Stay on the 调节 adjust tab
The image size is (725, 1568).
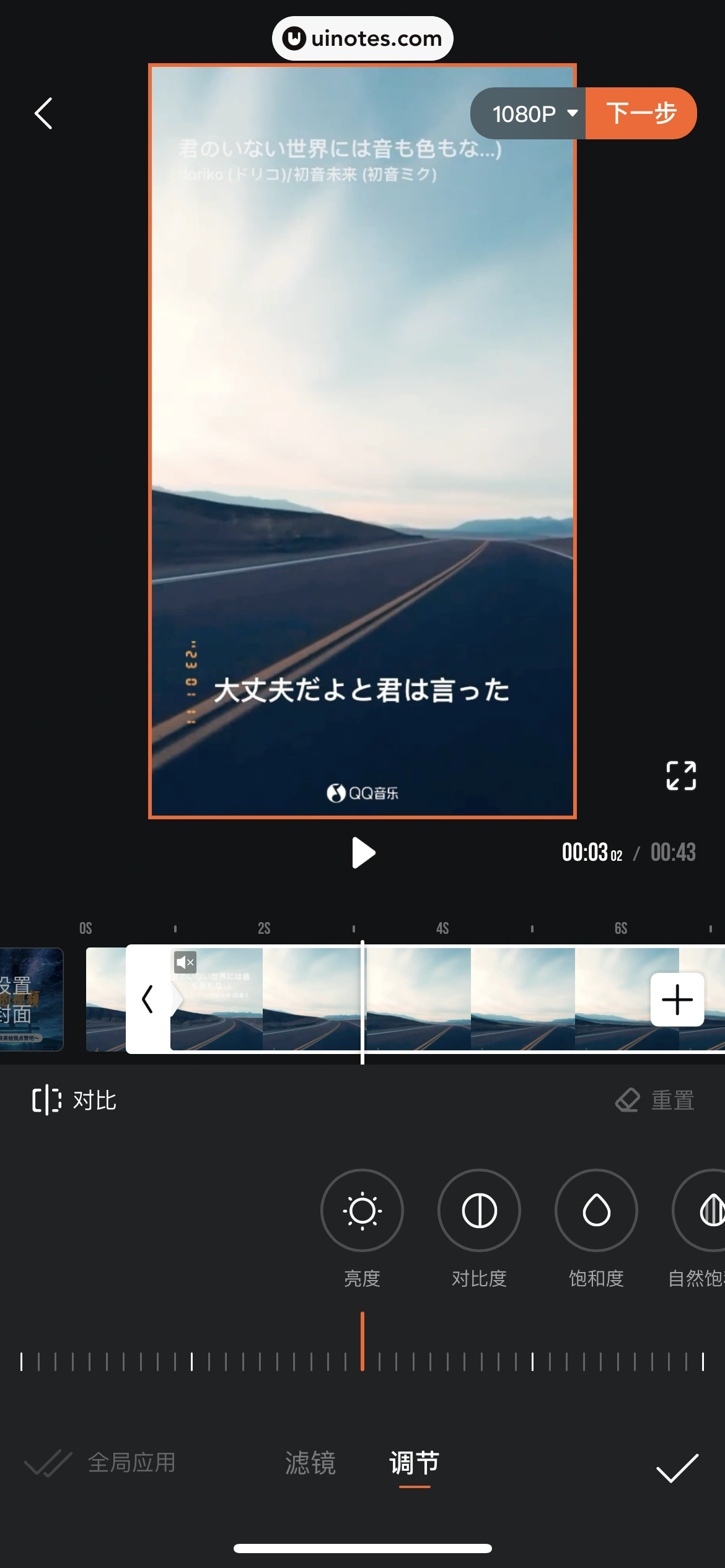414,1463
